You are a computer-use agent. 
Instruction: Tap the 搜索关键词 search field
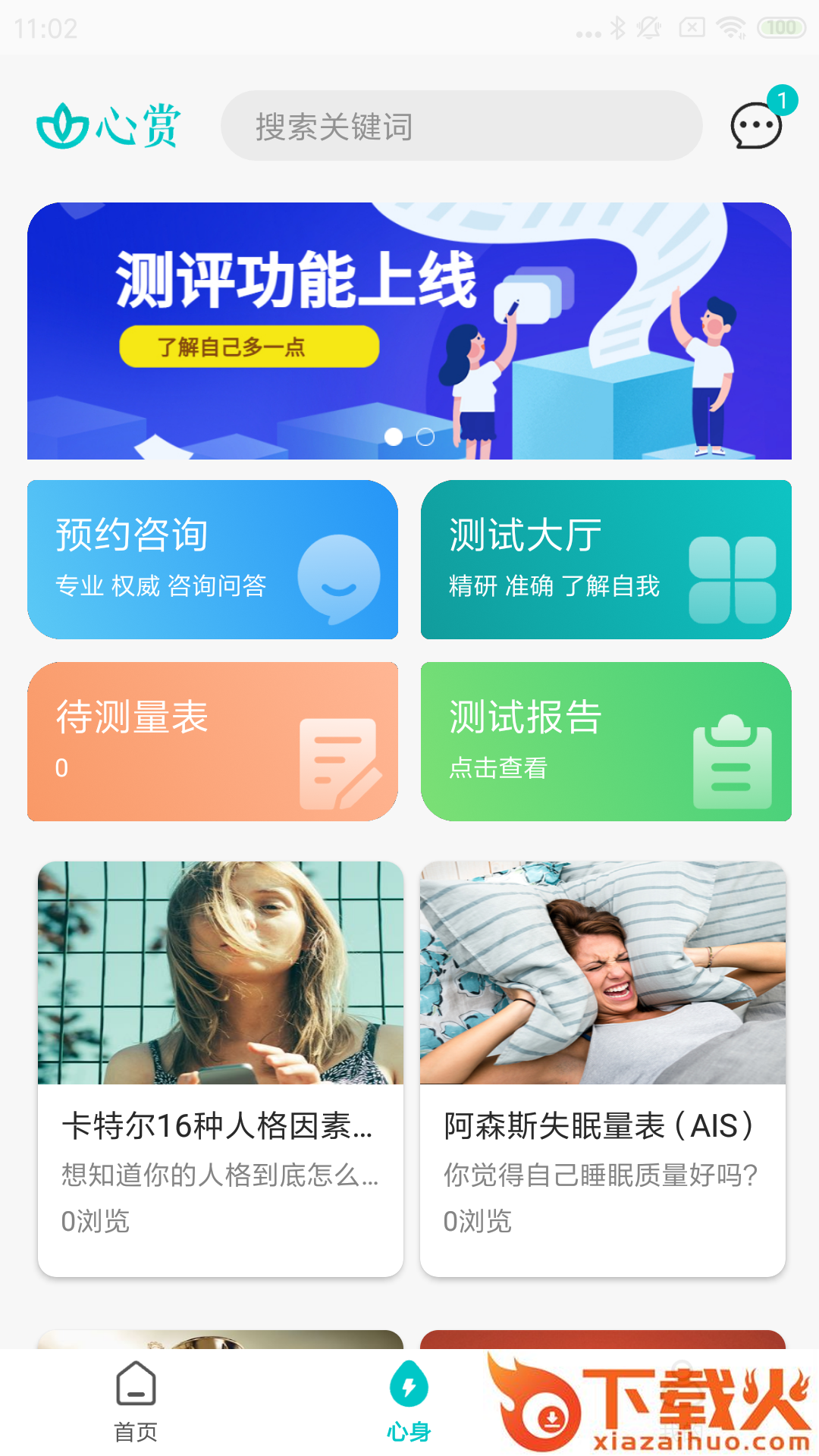coord(461,126)
